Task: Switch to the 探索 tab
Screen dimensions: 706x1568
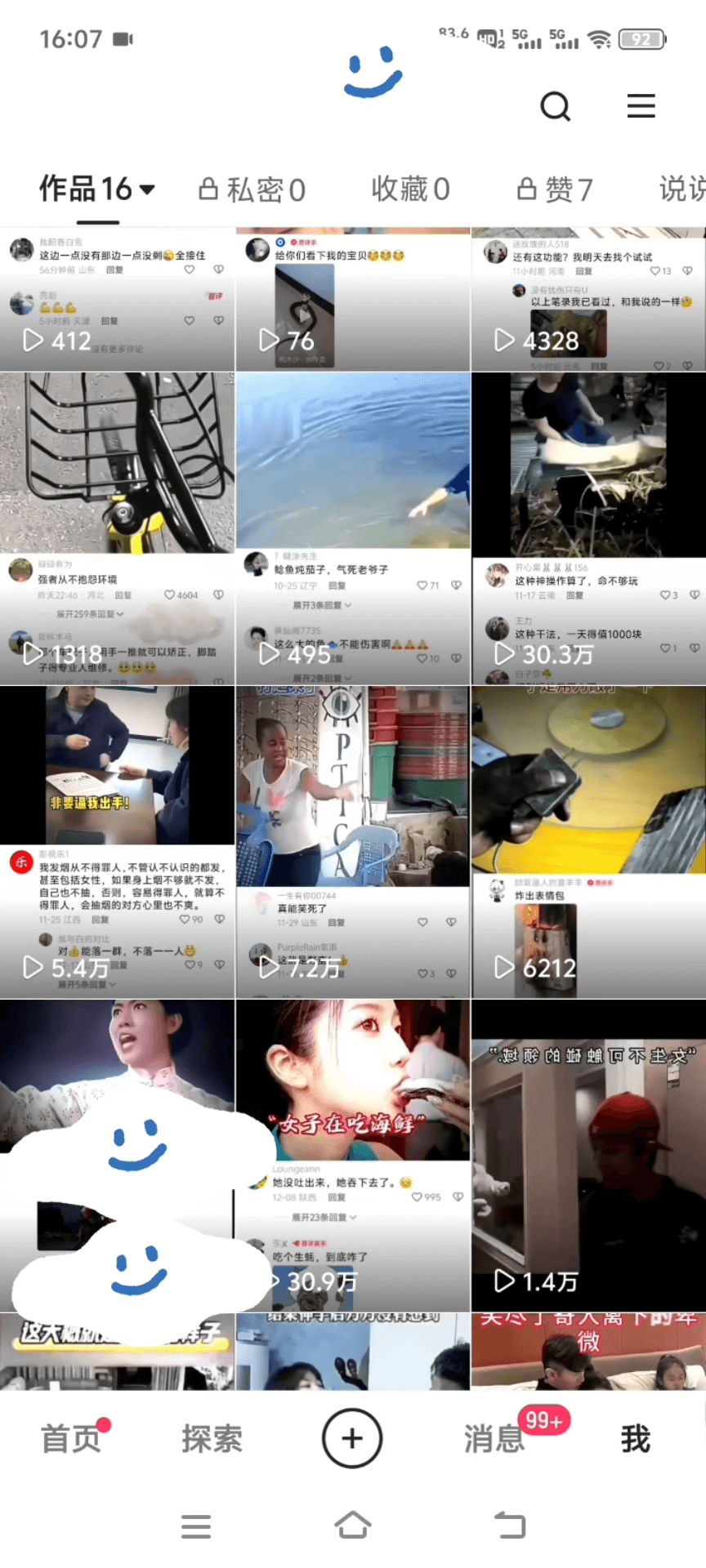Action: point(212,1439)
